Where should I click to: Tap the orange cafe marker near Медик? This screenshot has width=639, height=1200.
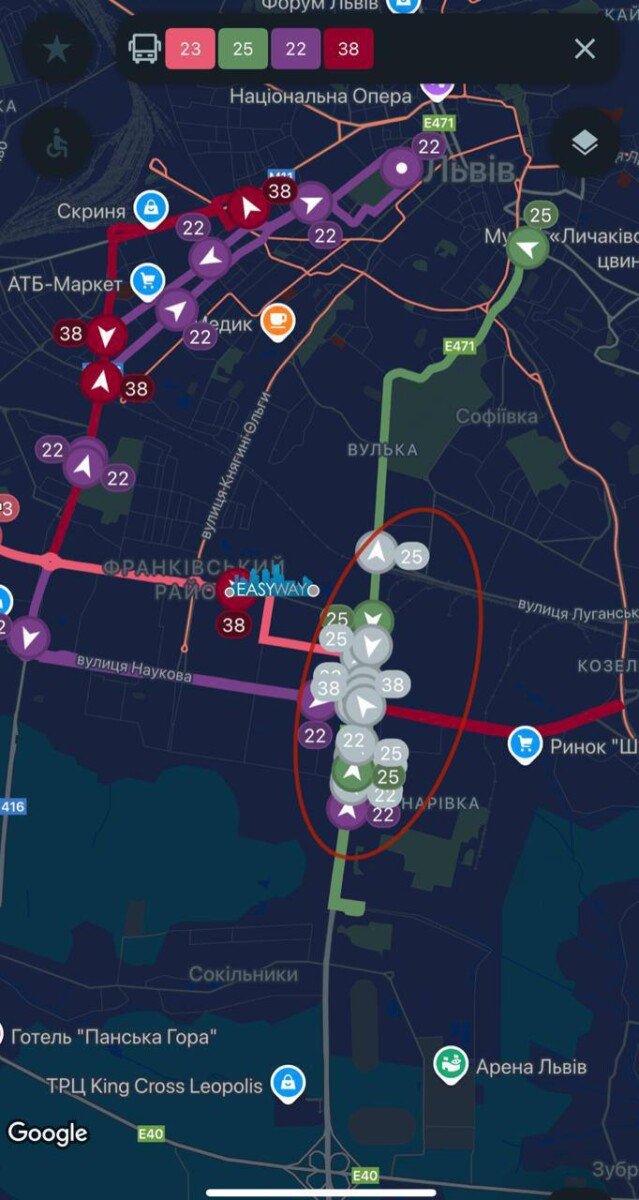coord(277,320)
